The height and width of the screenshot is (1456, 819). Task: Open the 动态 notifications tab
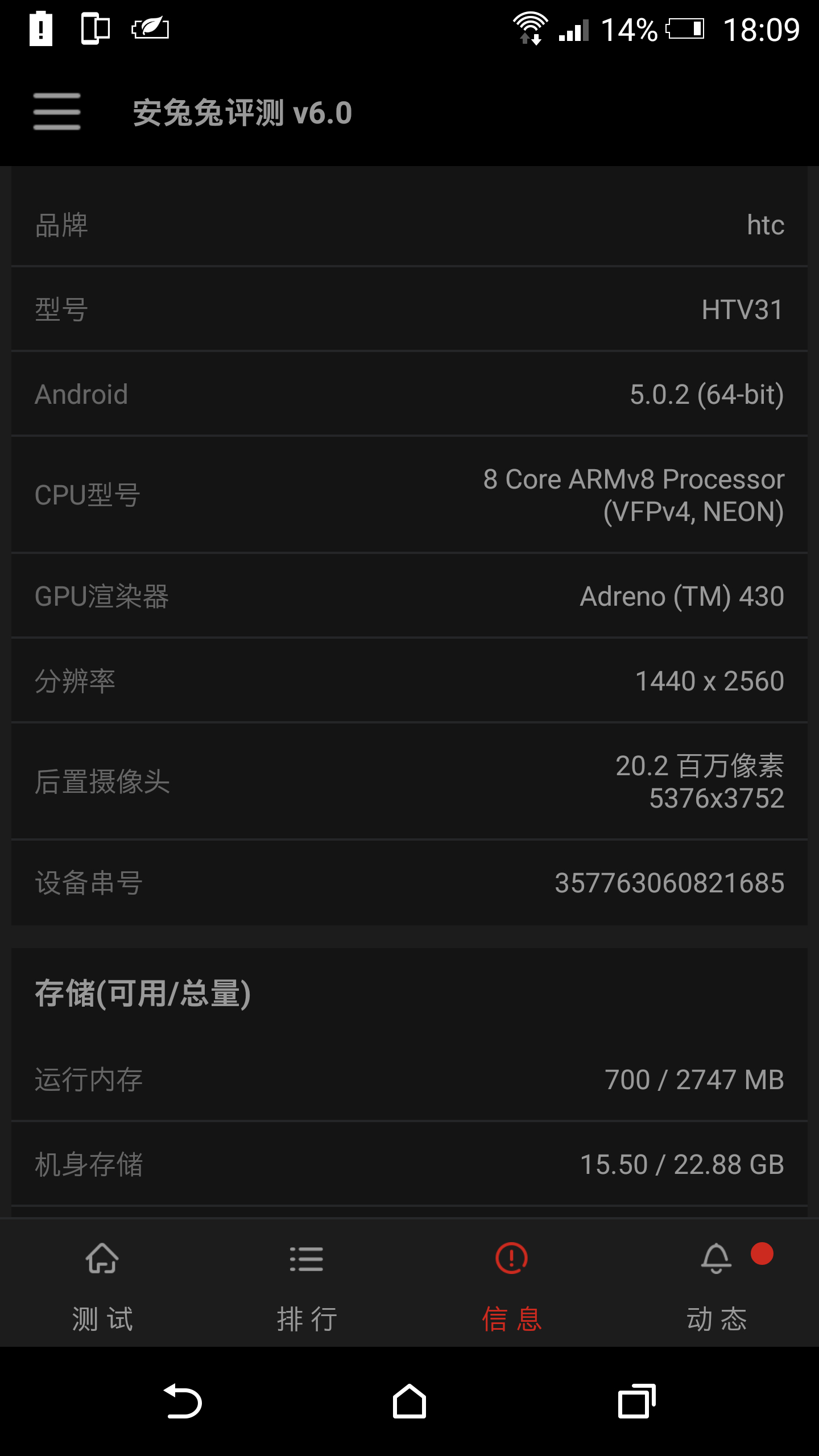(717, 1287)
